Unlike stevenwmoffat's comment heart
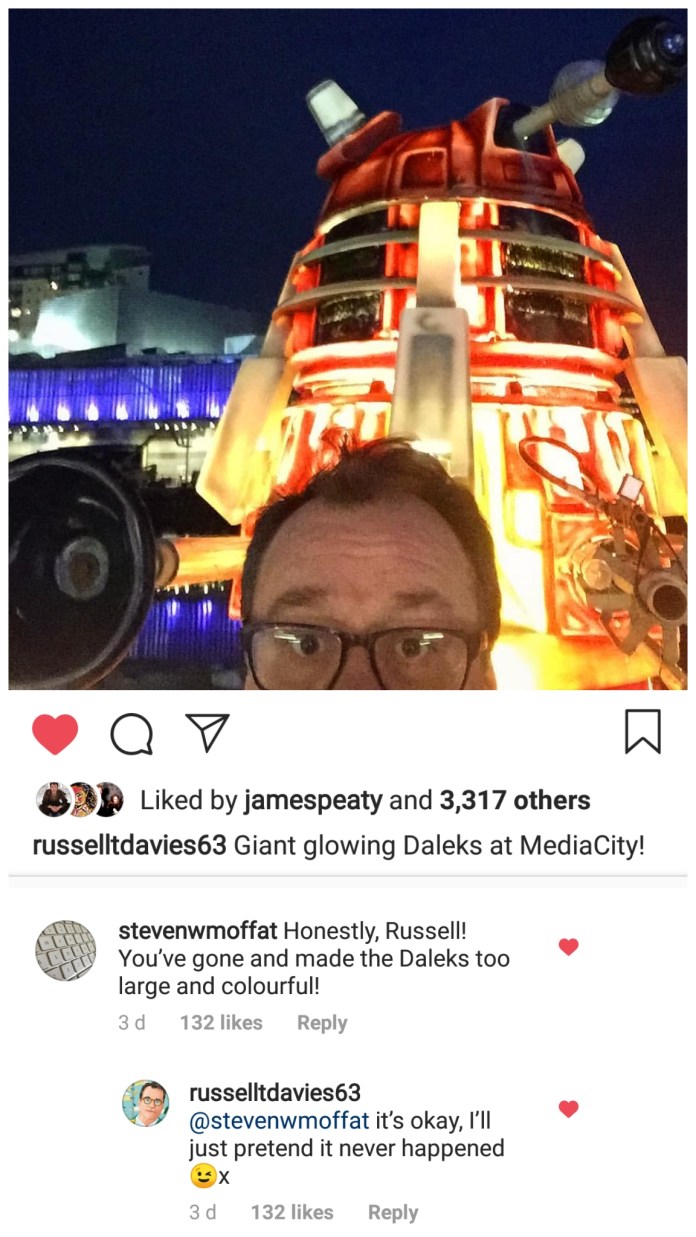The image size is (696, 1237). pyautogui.click(x=568, y=947)
